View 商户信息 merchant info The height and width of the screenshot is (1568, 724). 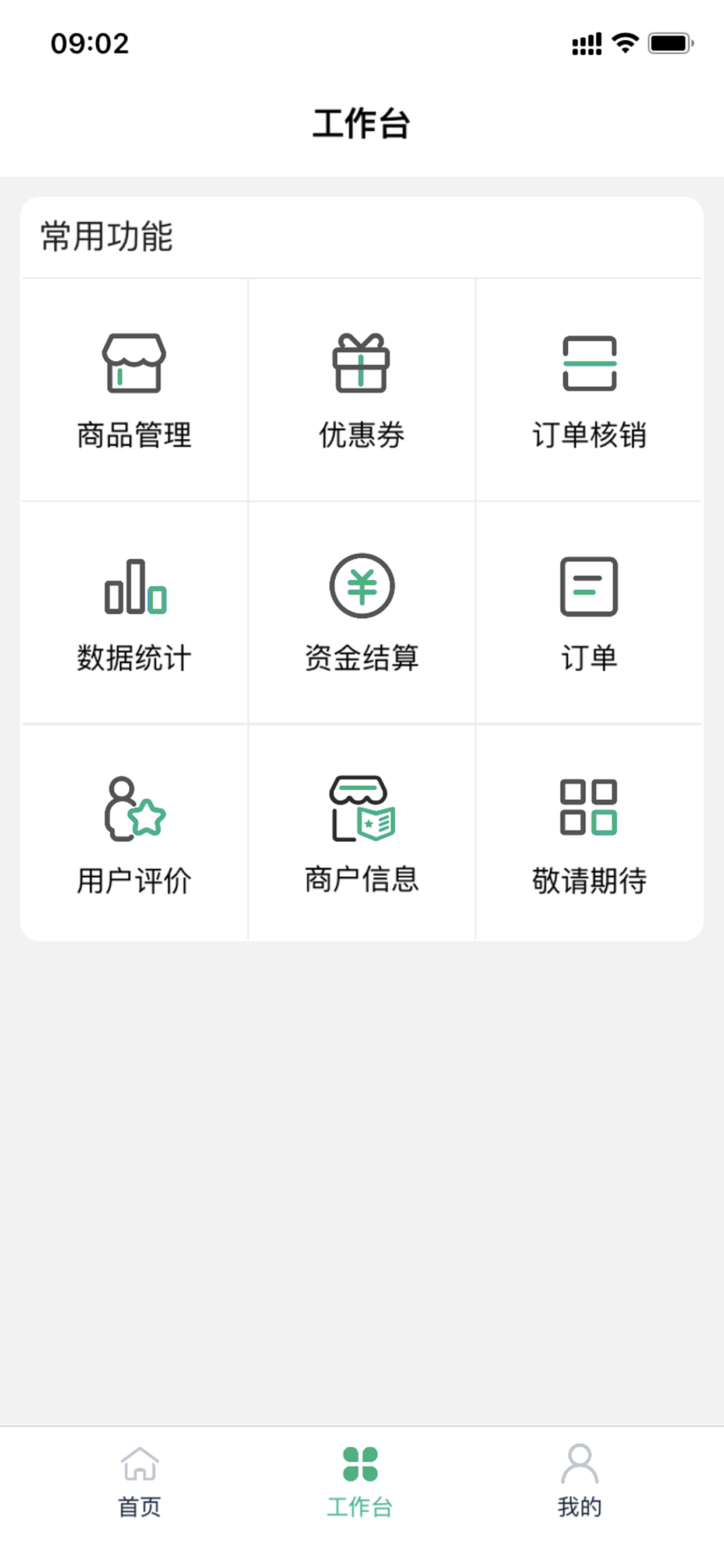[x=361, y=835]
